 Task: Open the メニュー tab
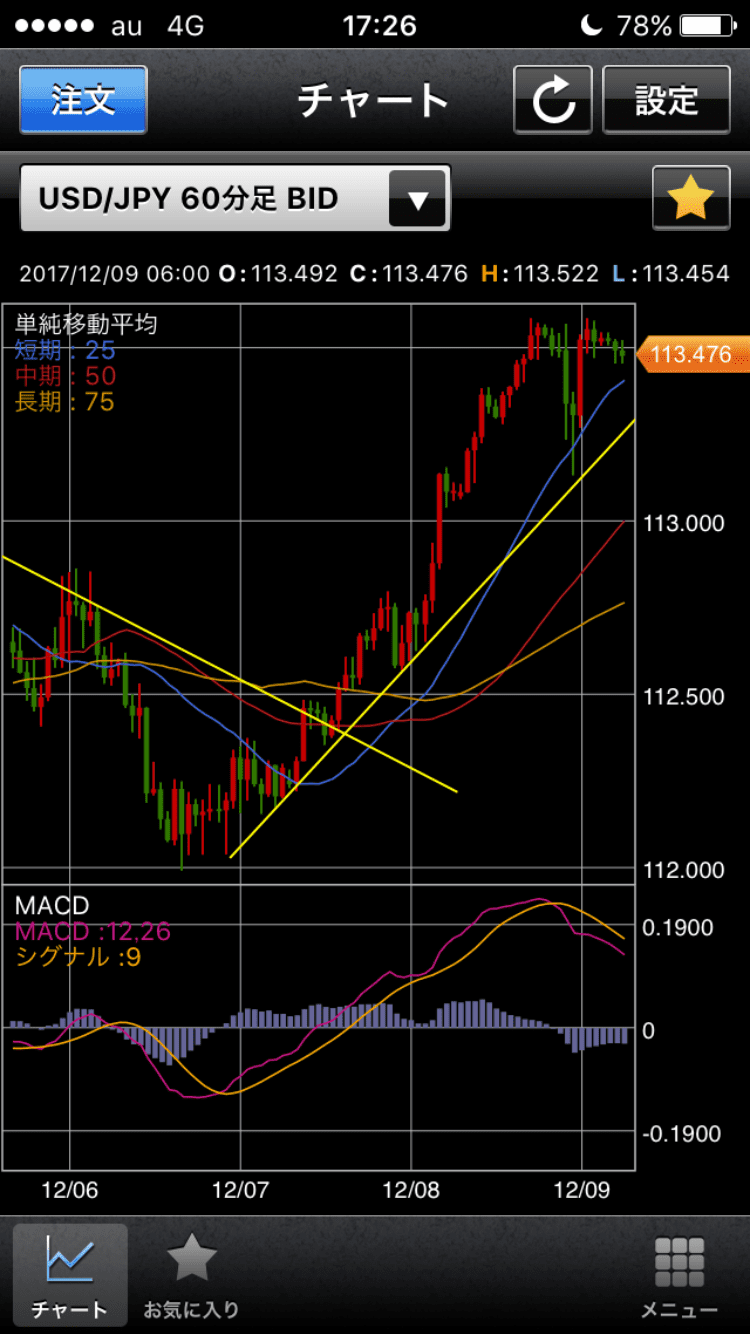tap(679, 1274)
